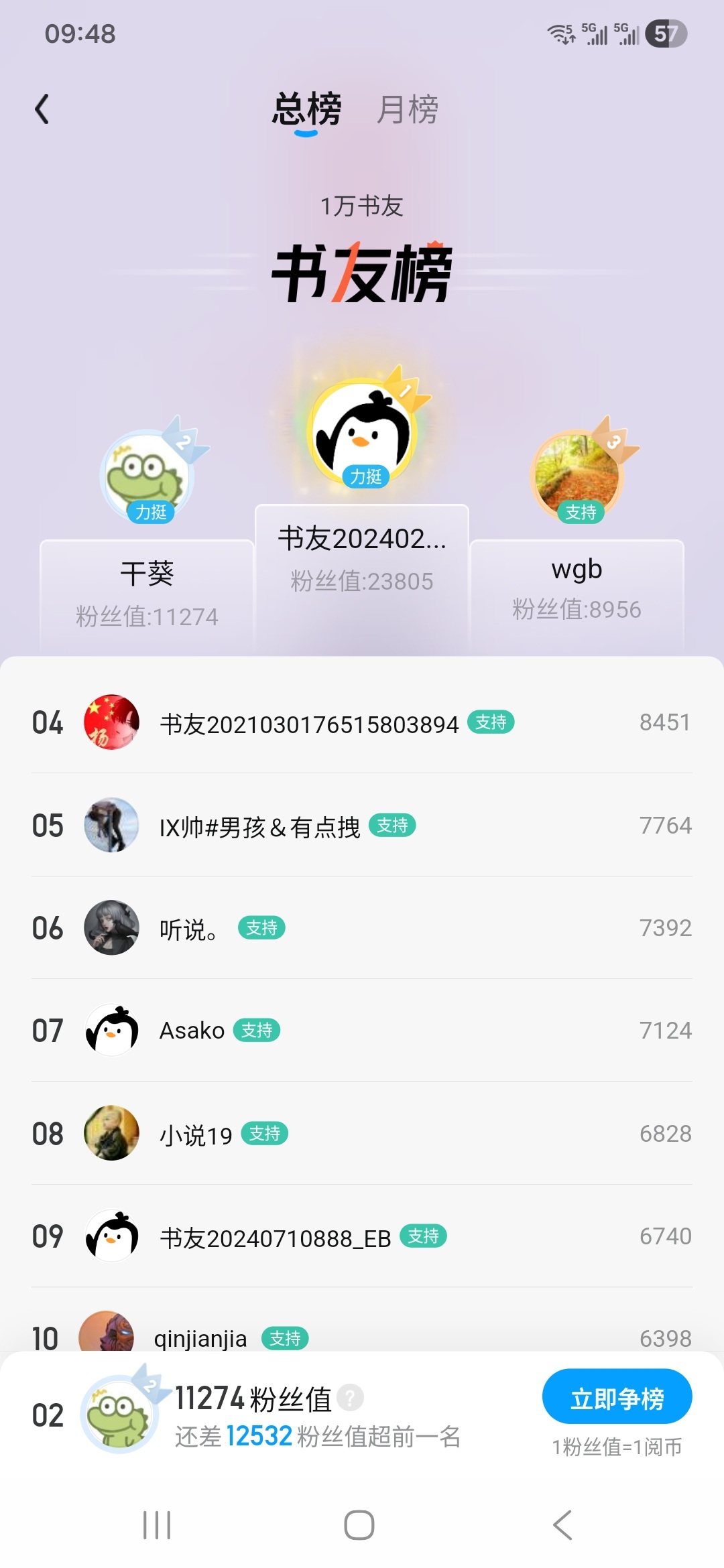Open rank 04 user 书友2021030176515803894
The width and height of the screenshot is (724, 1568).
click(308, 724)
